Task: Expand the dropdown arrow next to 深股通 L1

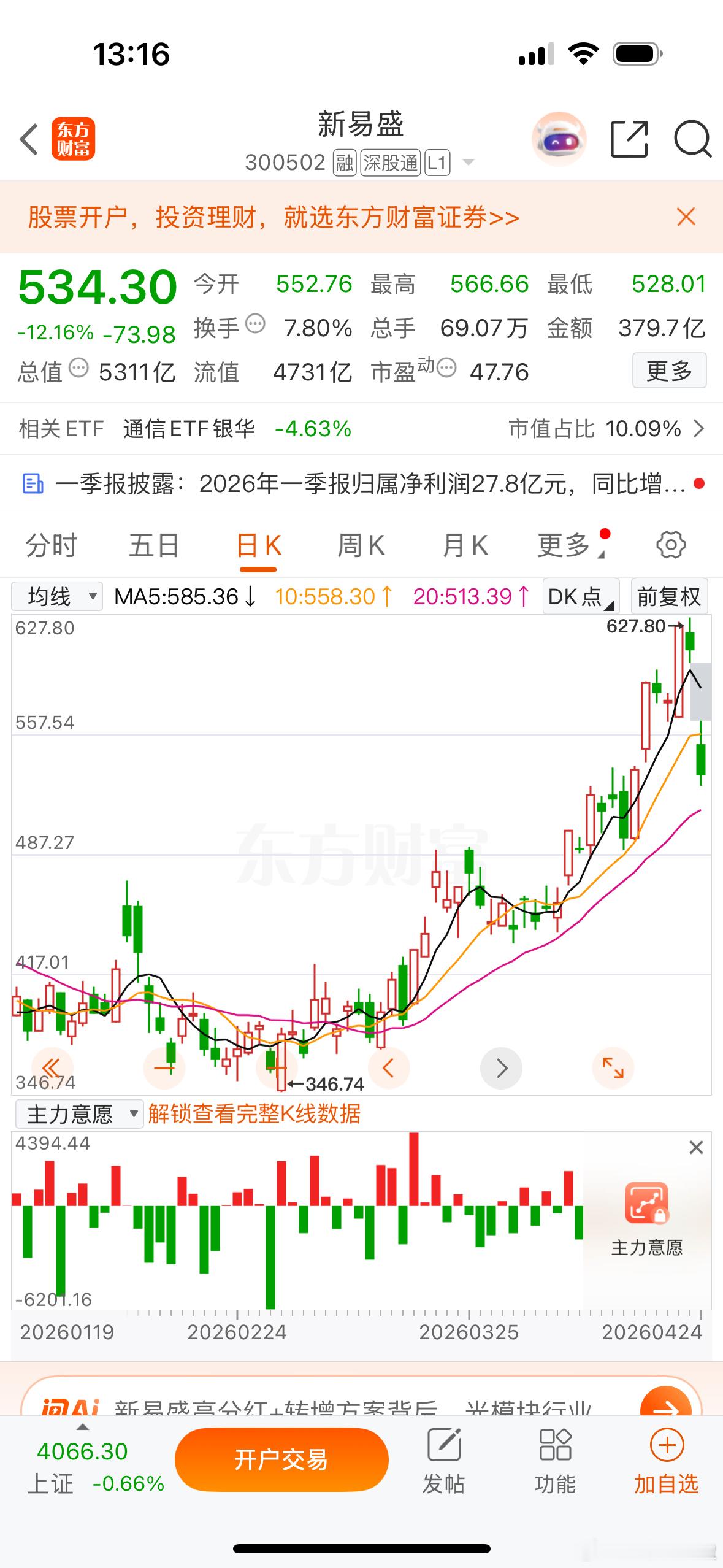Action: click(469, 163)
